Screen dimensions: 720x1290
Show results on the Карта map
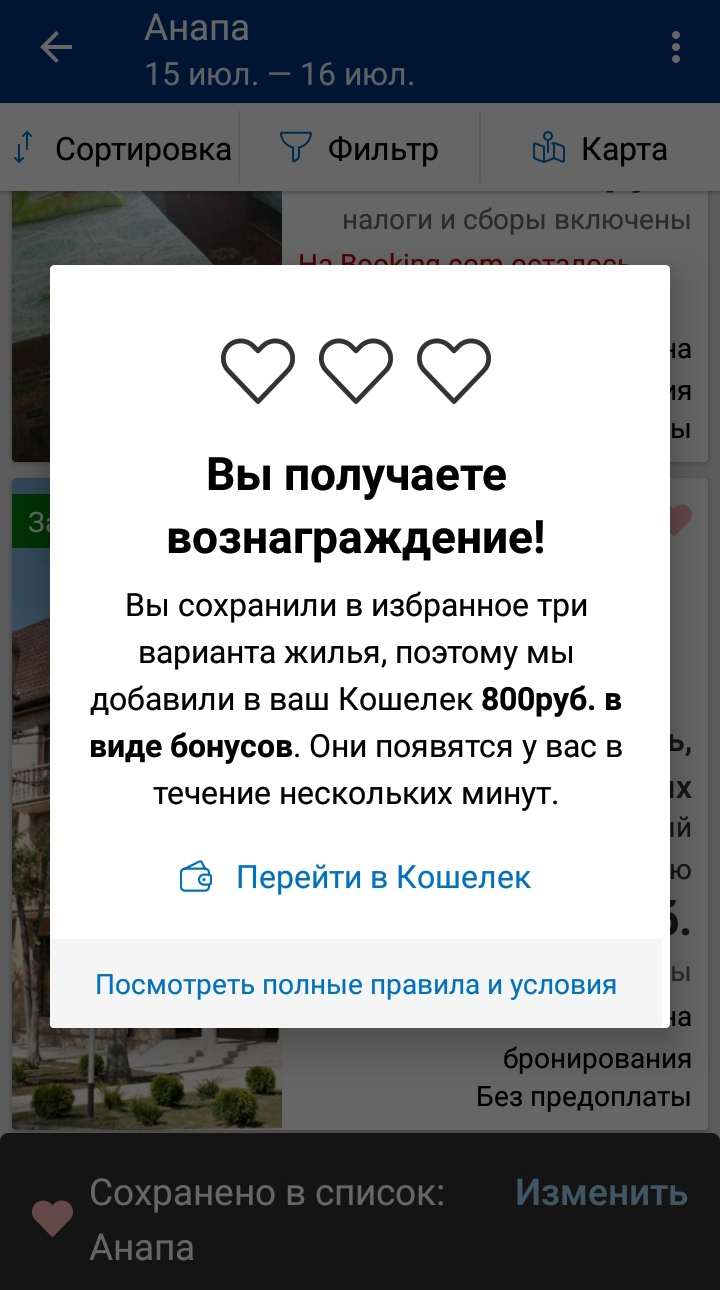[600, 150]
